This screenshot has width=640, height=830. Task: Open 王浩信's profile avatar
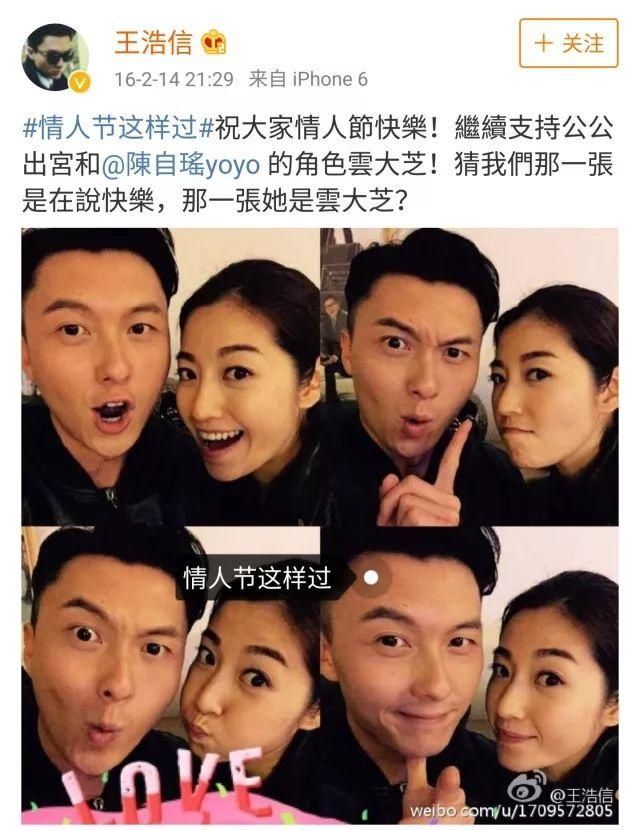coord(55,59)
